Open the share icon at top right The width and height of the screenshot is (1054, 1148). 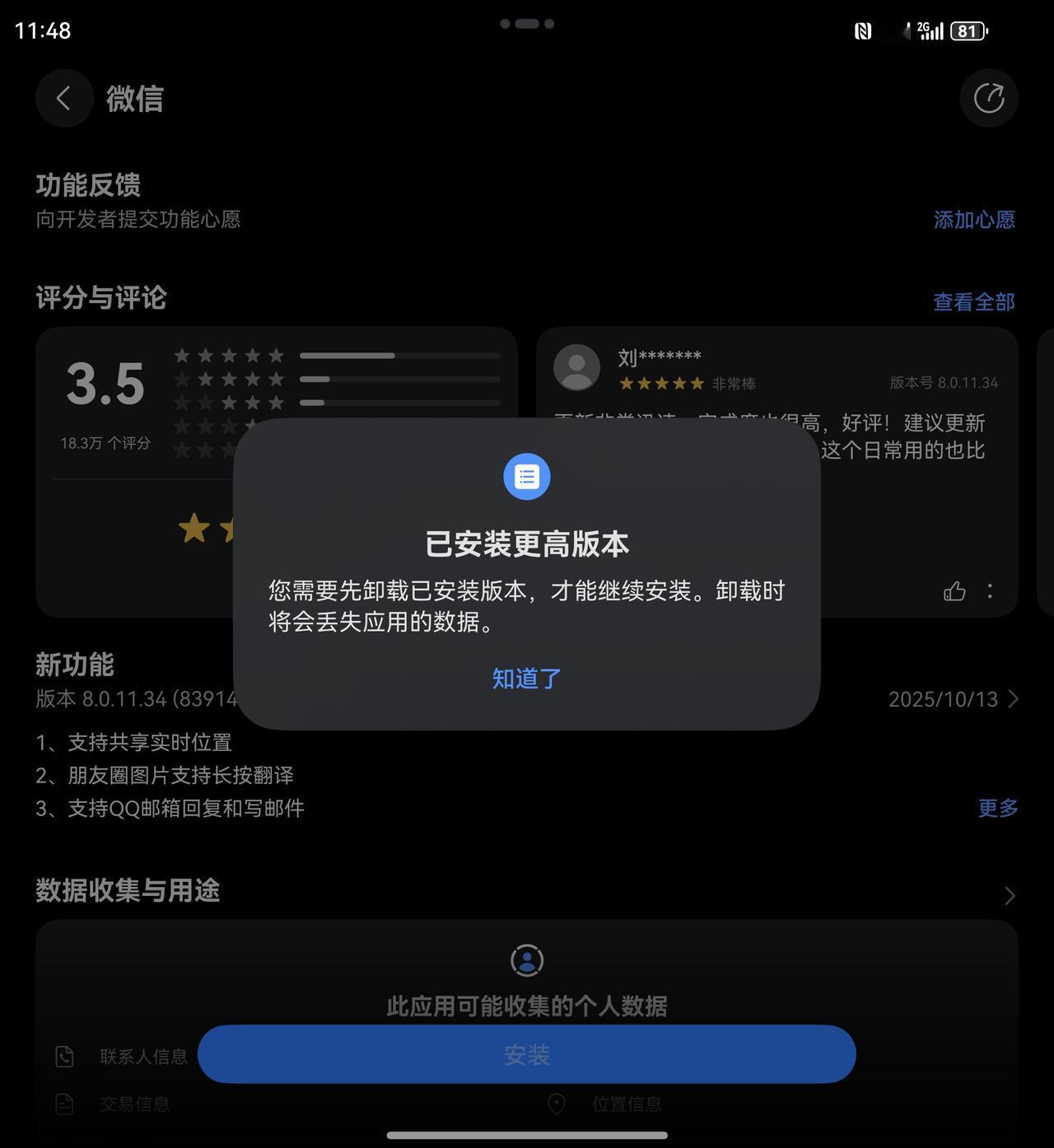point(990,98)
